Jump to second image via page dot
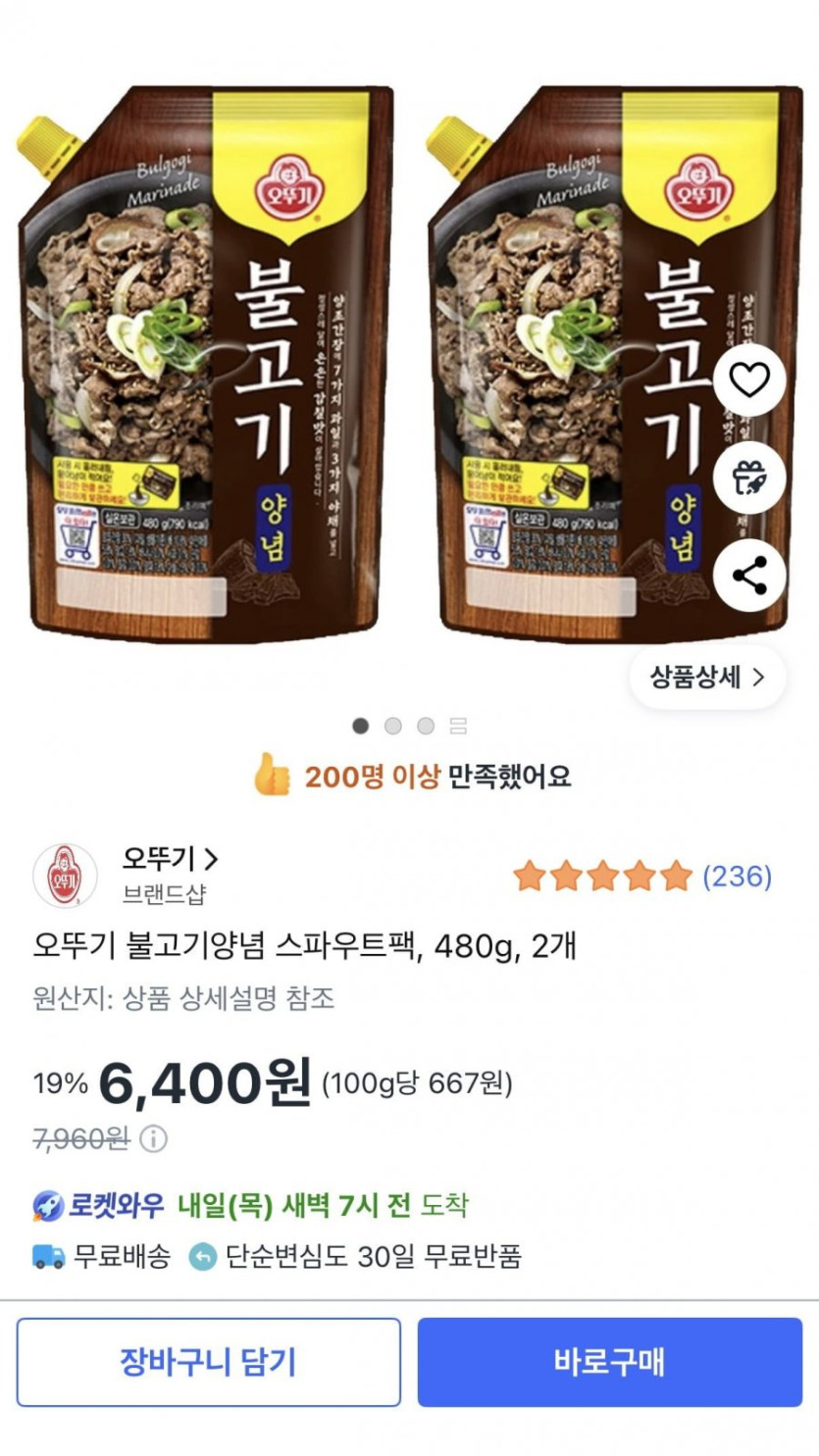819x1456 pixels. coord(393,726)
